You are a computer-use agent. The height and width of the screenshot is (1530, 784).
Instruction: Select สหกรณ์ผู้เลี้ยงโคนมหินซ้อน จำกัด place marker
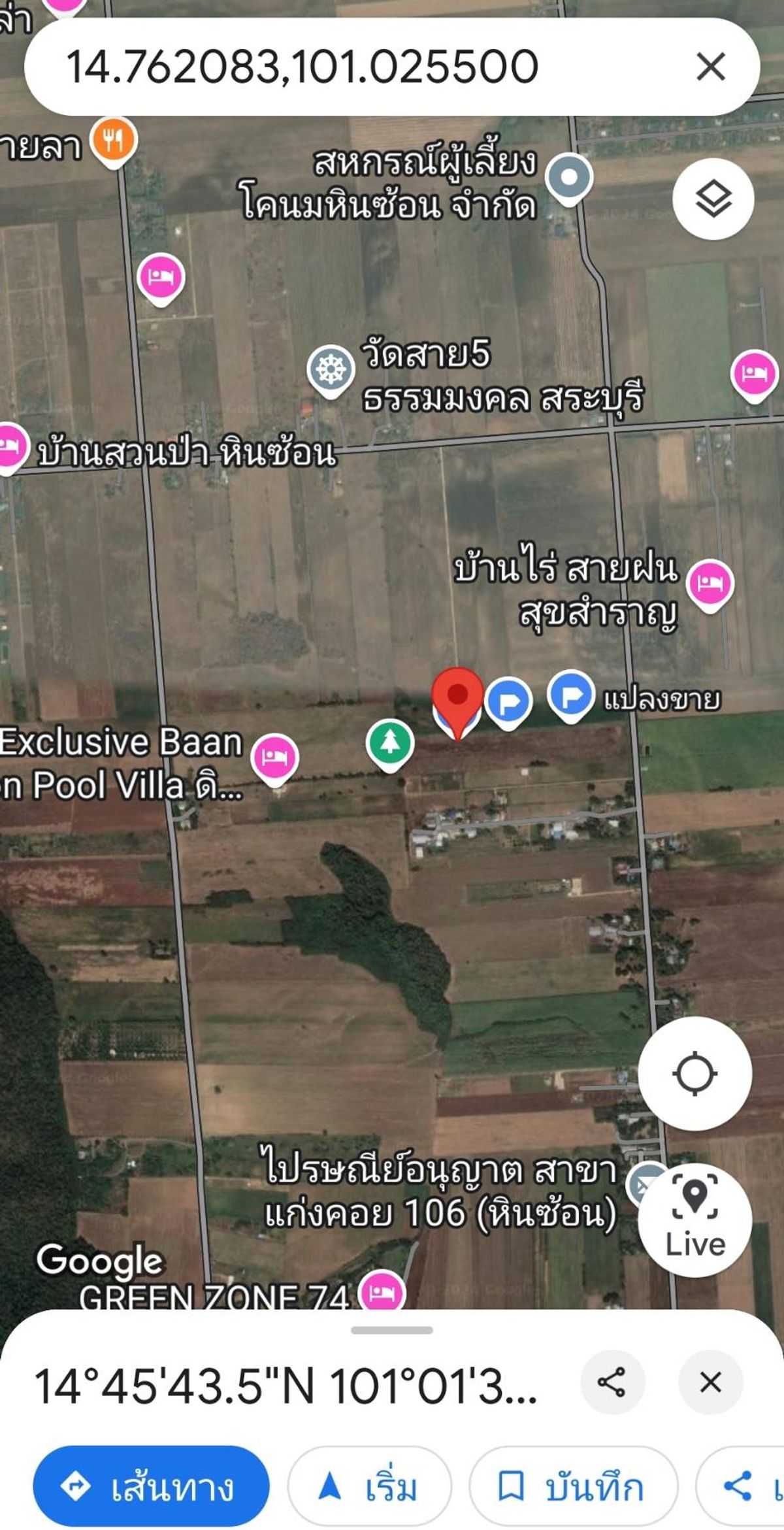point(569,178)
